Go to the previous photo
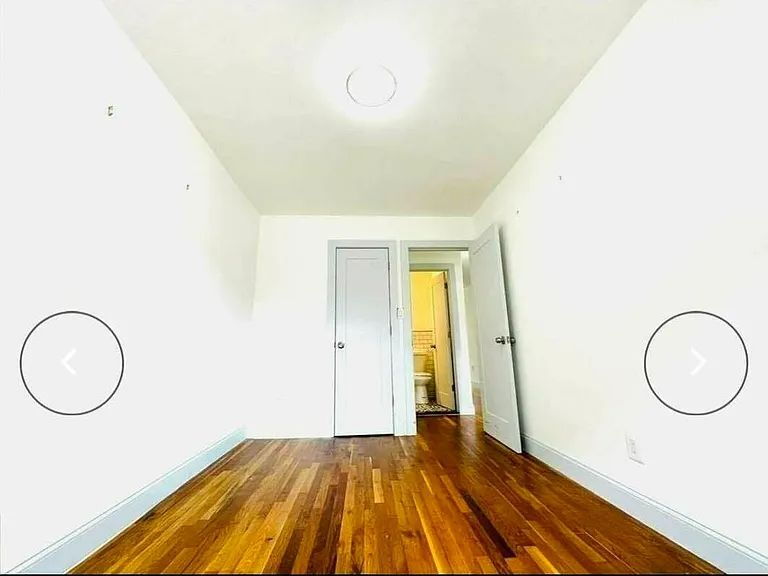The image size is (768, 576). pyautogui.click(x=71, y=363)
